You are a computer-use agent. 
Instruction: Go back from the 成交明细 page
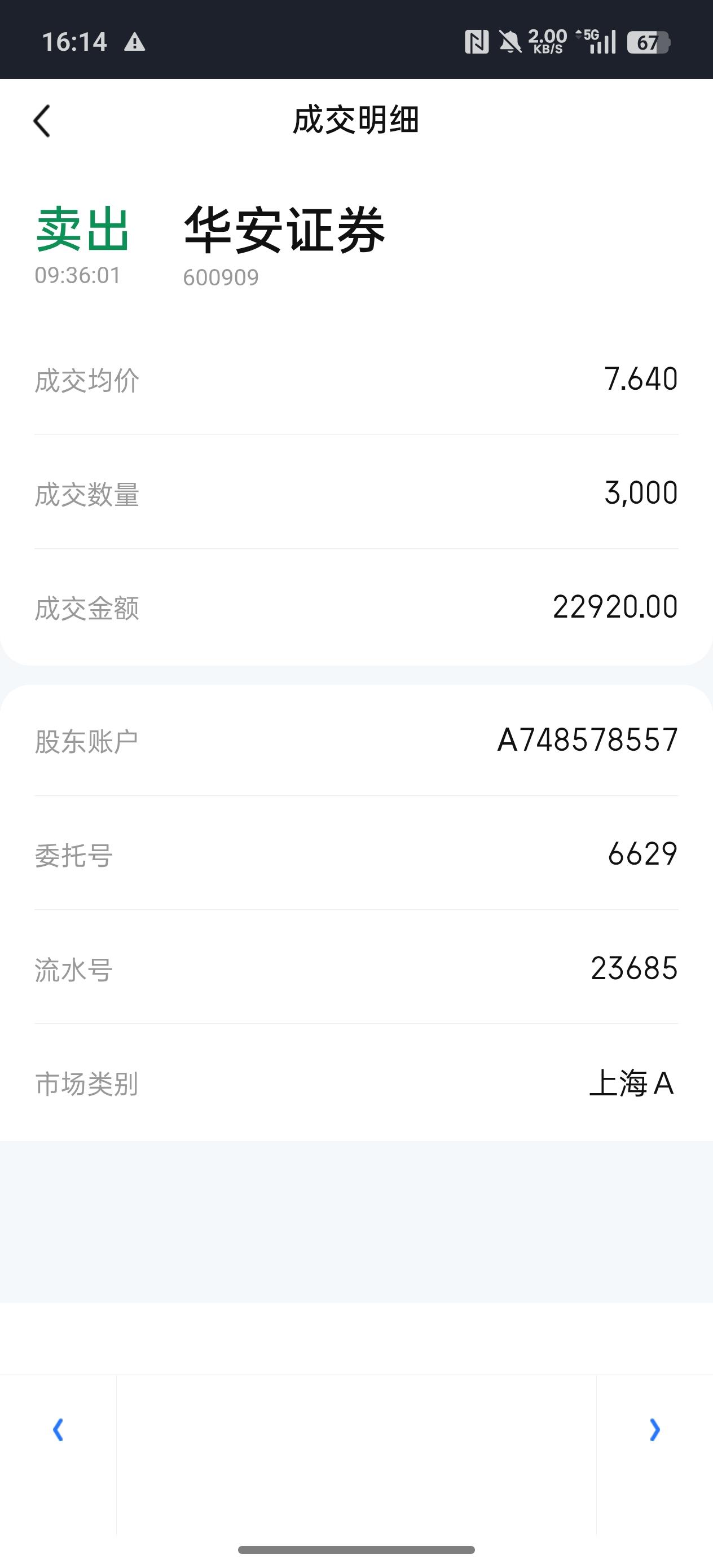click(41, 121)
